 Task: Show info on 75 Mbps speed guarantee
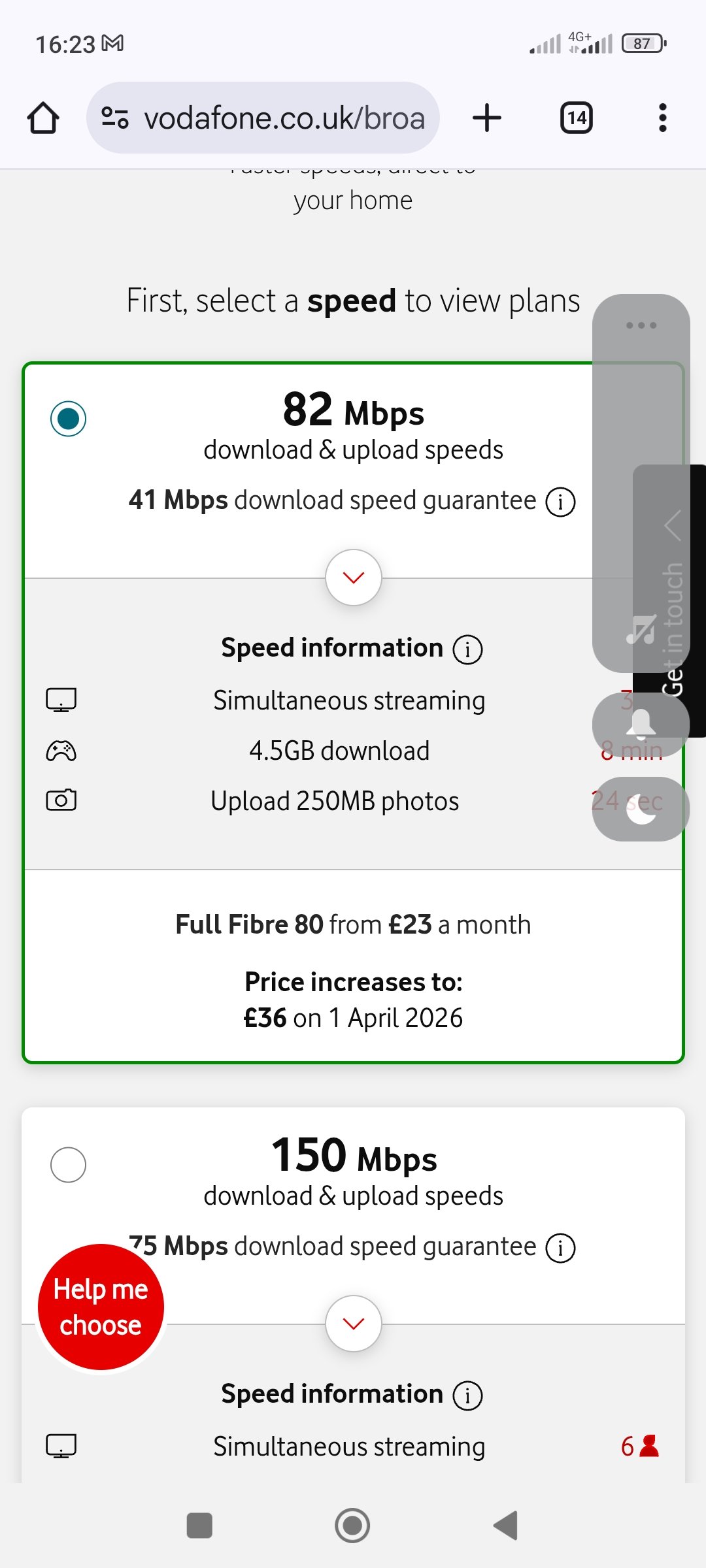click(561, 1249)
